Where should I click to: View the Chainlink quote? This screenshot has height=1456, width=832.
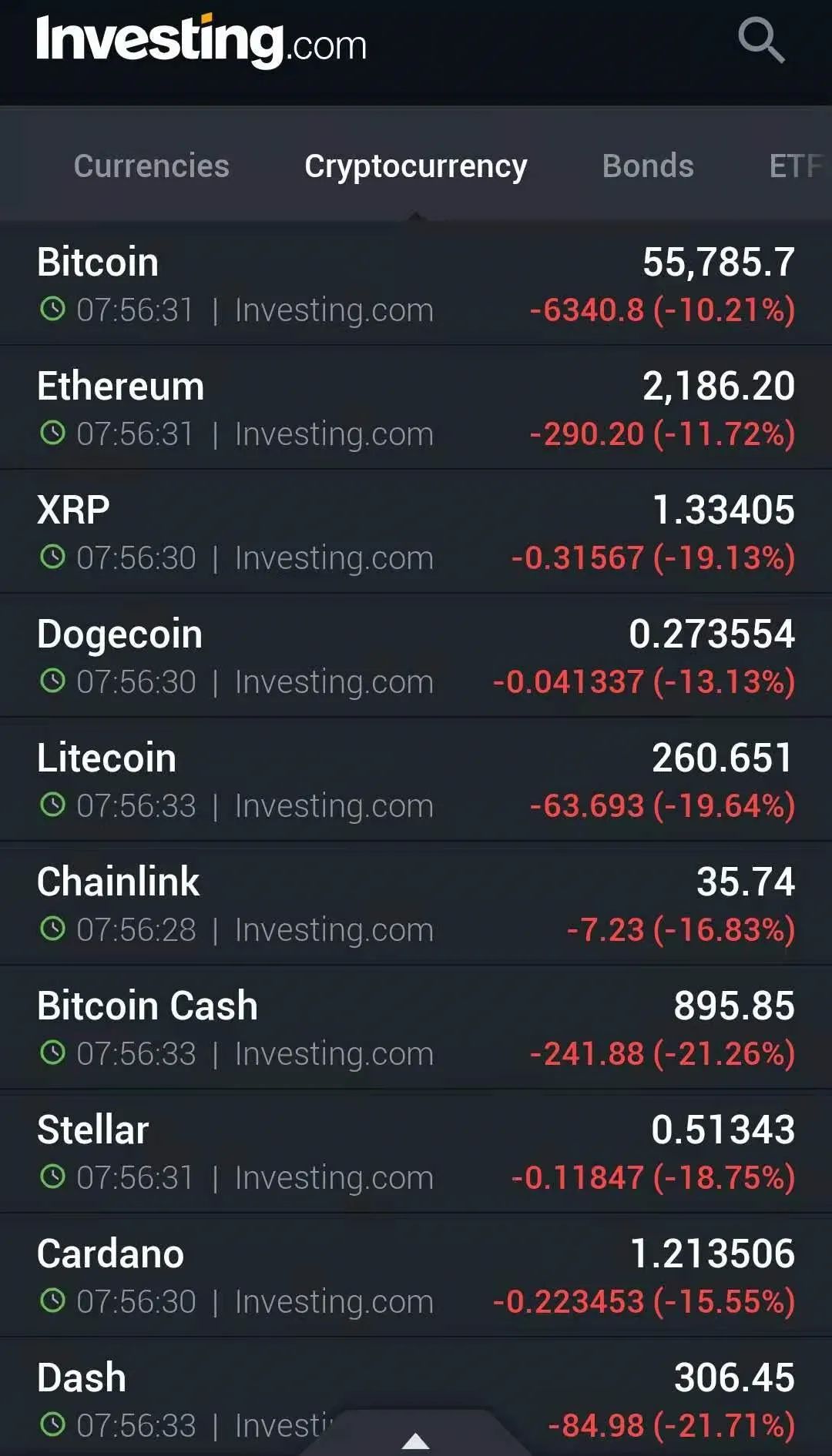[416, 904]
